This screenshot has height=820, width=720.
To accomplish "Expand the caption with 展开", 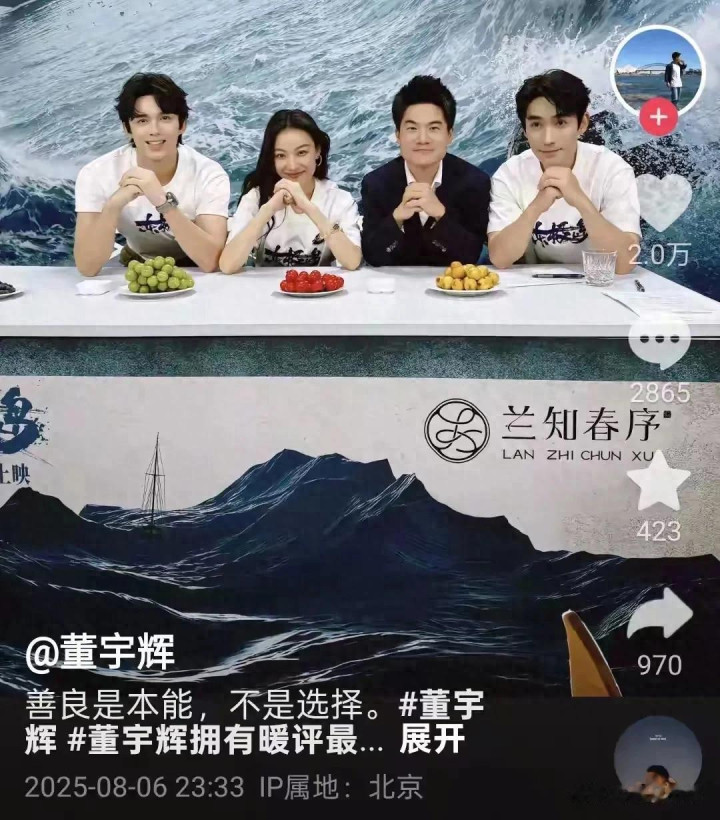I will tap(434, 742).
